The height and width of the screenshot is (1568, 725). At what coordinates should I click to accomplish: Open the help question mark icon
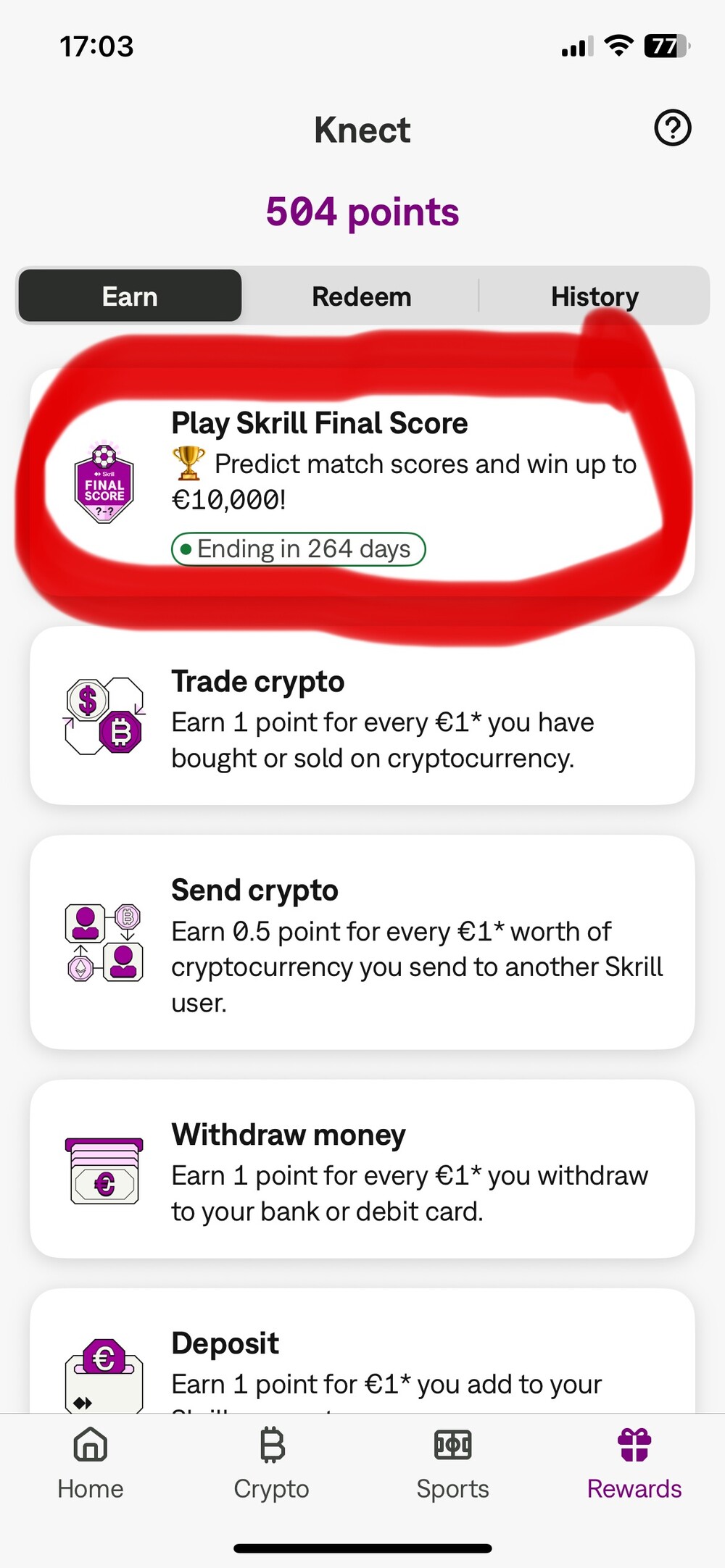click(x=672, y=128)
